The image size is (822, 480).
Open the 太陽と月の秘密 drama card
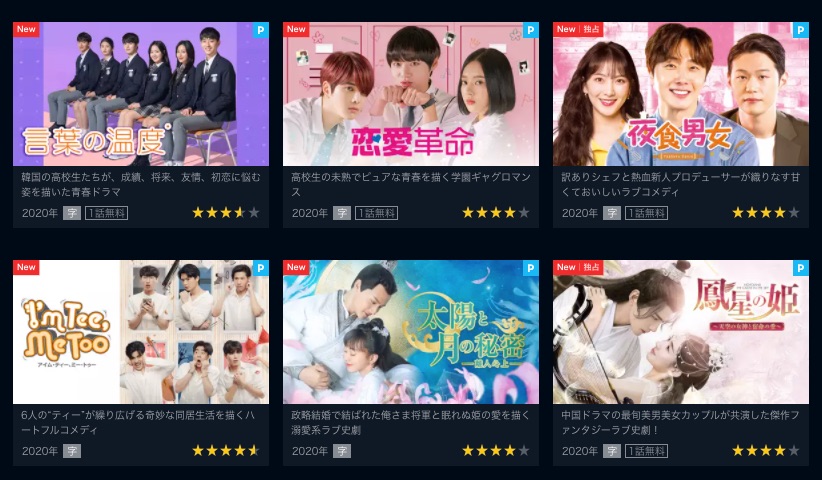[411, 332]
